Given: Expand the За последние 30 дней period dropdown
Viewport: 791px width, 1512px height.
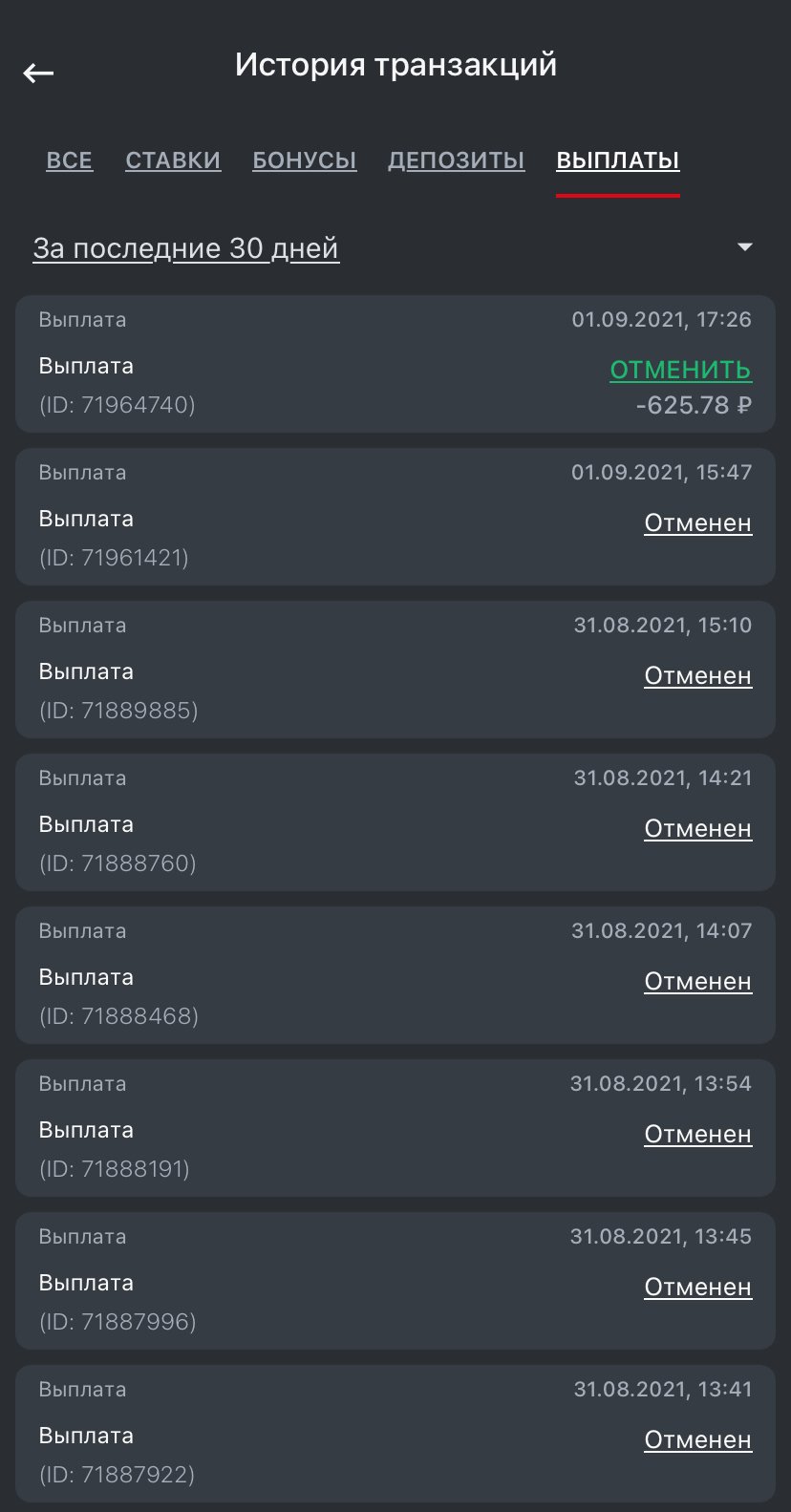Looking at the screenshot, I should click(745, 248).
